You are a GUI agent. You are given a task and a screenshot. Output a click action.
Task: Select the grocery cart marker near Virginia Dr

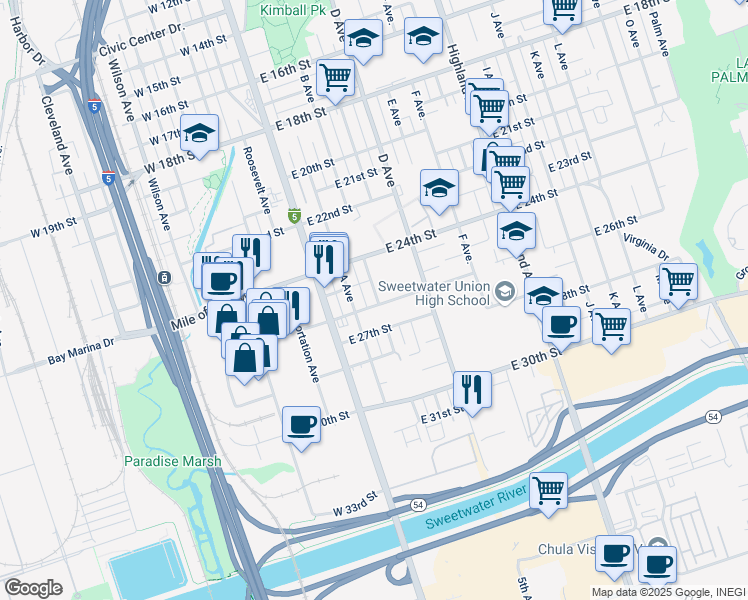tap(679, 281)
